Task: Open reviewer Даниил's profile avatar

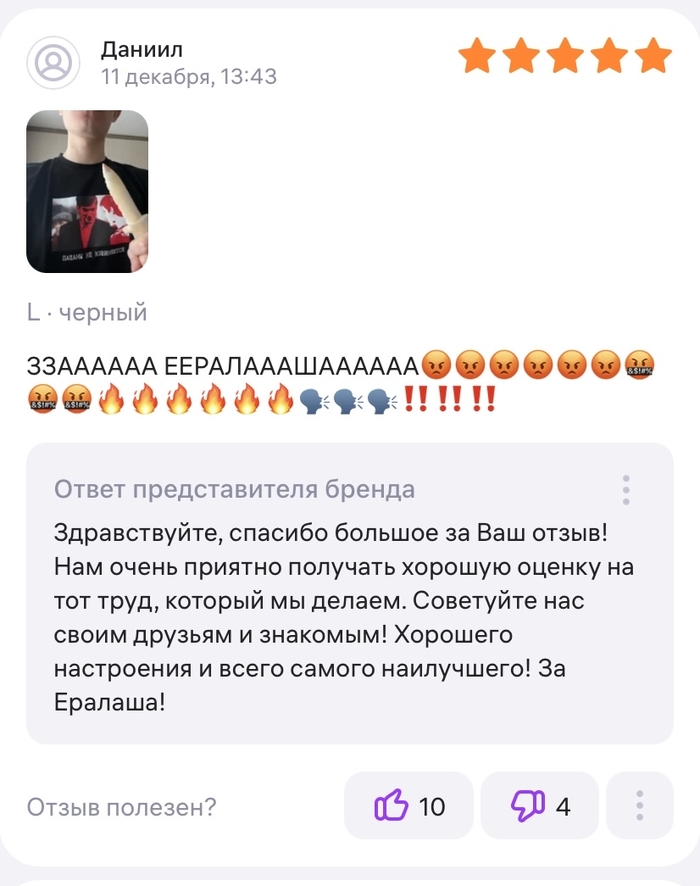Action: click(x=54, y=63)
